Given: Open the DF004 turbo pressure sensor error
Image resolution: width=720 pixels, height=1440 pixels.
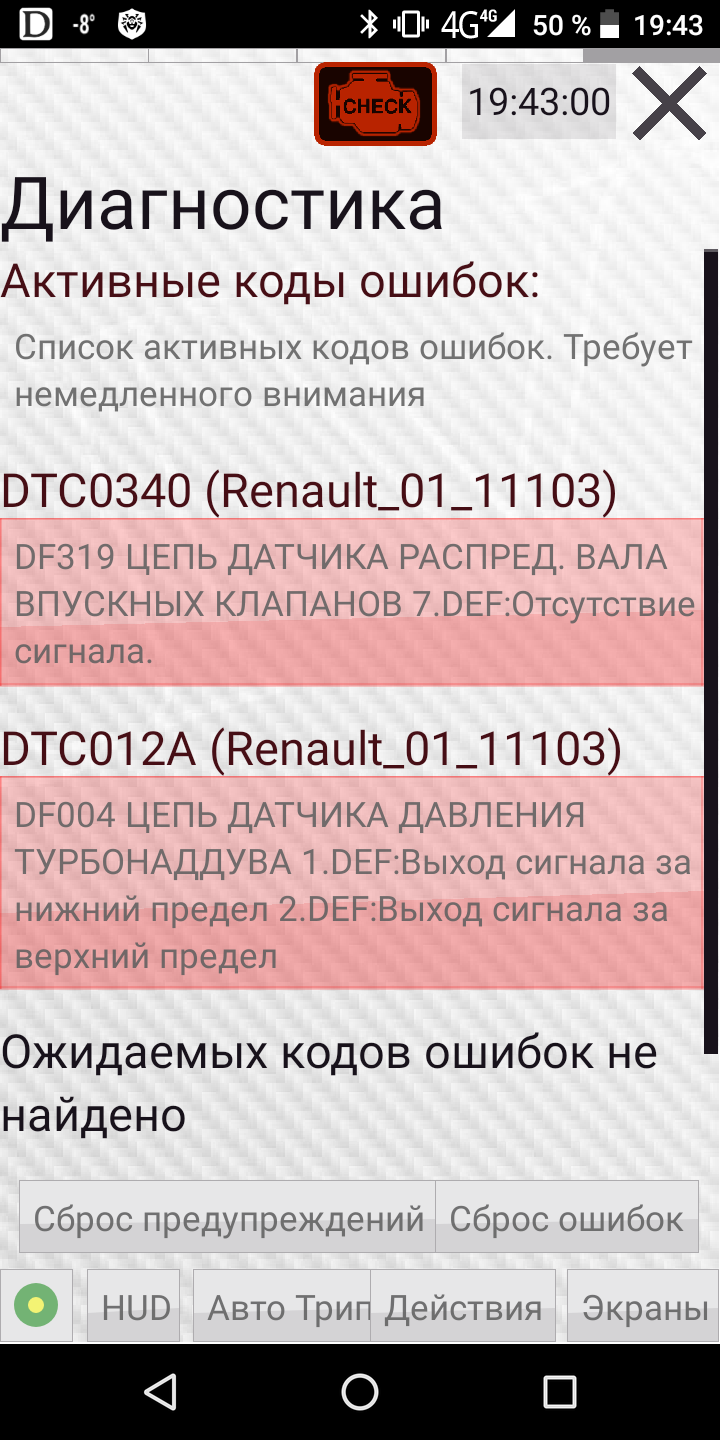Looking at the screenshot, I should (x=352, y=883).
